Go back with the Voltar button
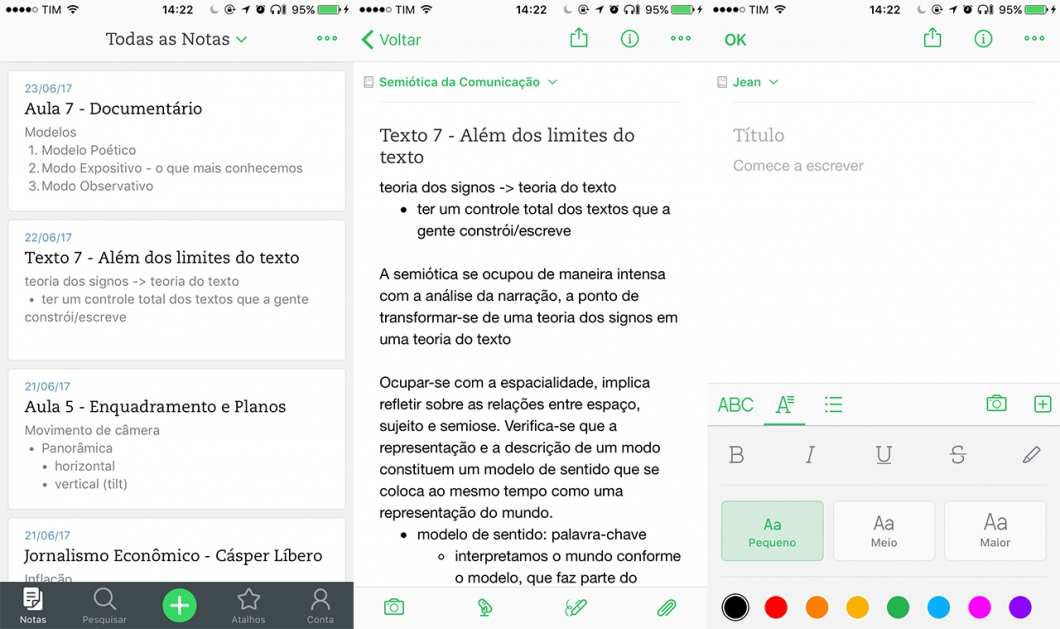 click(x=391, y=40)
